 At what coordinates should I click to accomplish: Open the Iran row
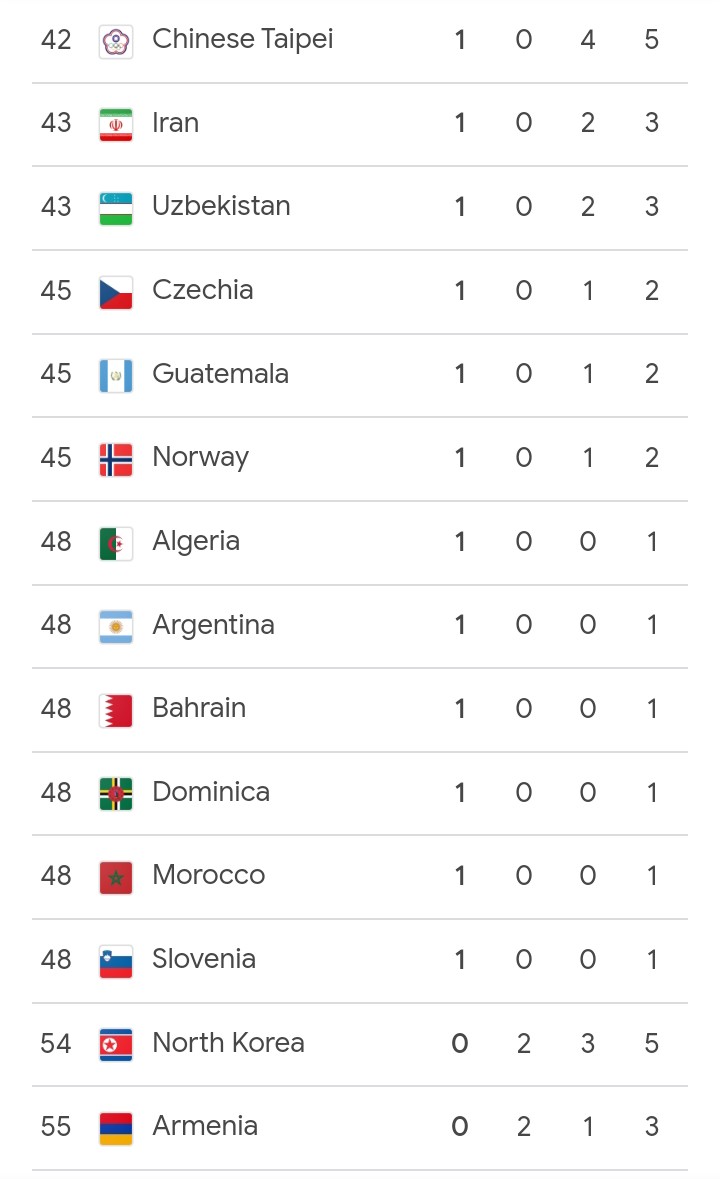click(x=359, y=124)
